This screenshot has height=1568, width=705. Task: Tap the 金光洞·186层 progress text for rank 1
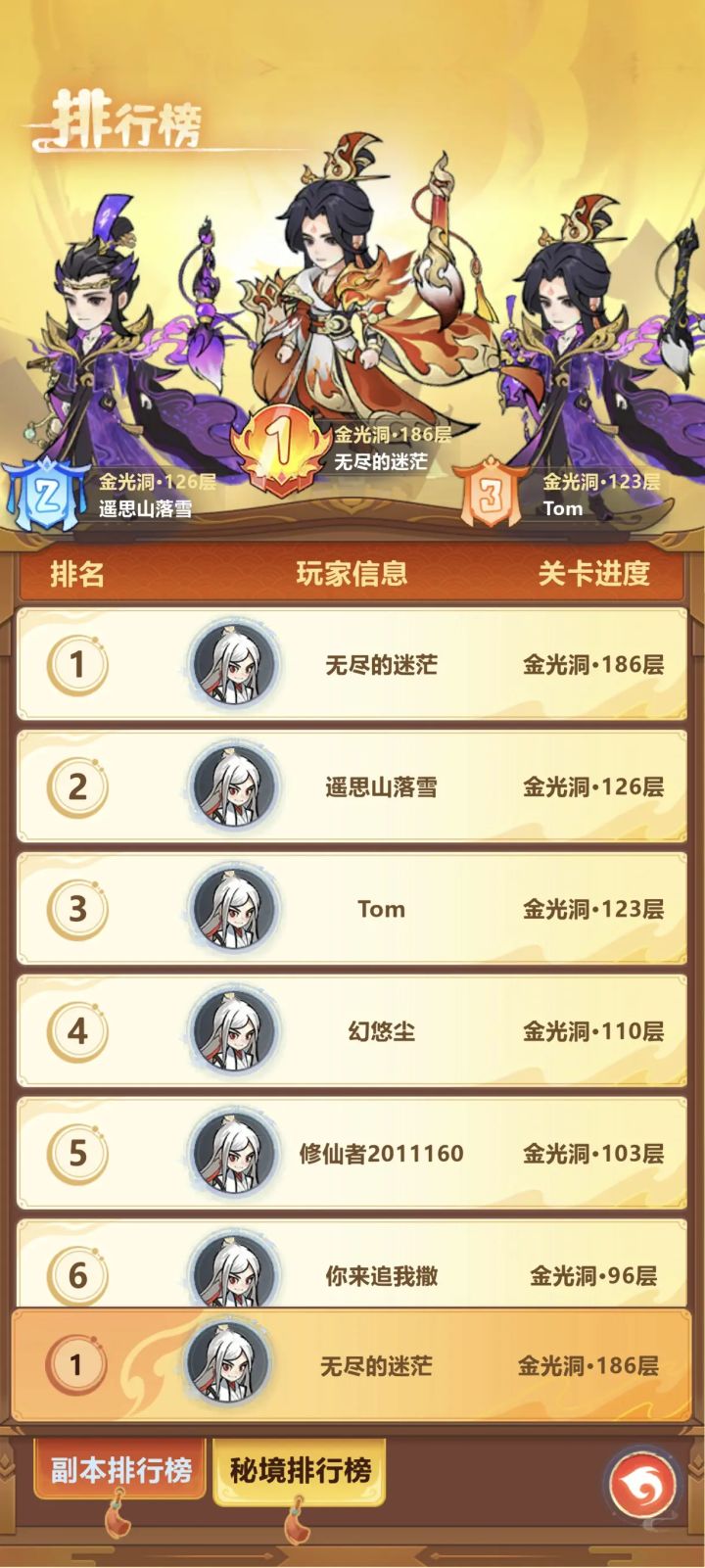pos(595,664)
